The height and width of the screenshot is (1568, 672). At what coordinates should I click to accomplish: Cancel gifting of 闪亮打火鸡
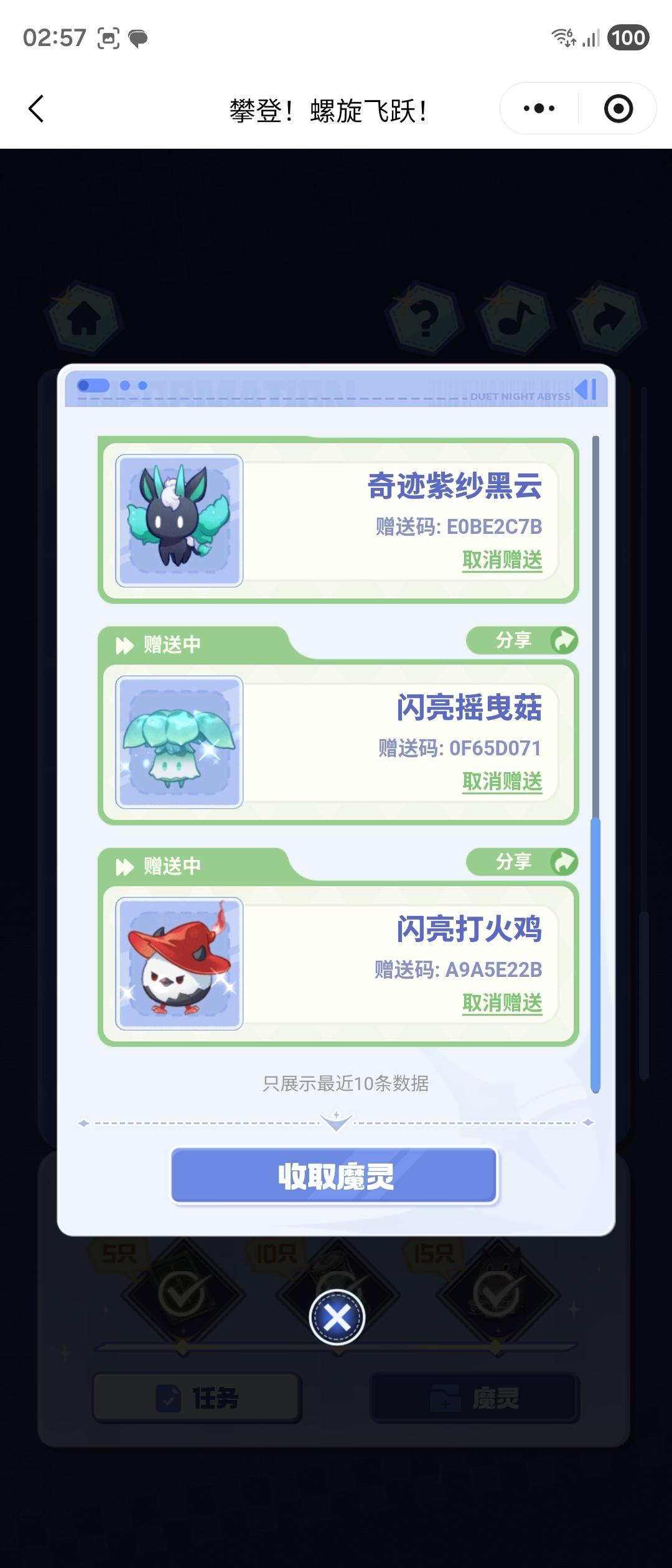[502, 1003]
